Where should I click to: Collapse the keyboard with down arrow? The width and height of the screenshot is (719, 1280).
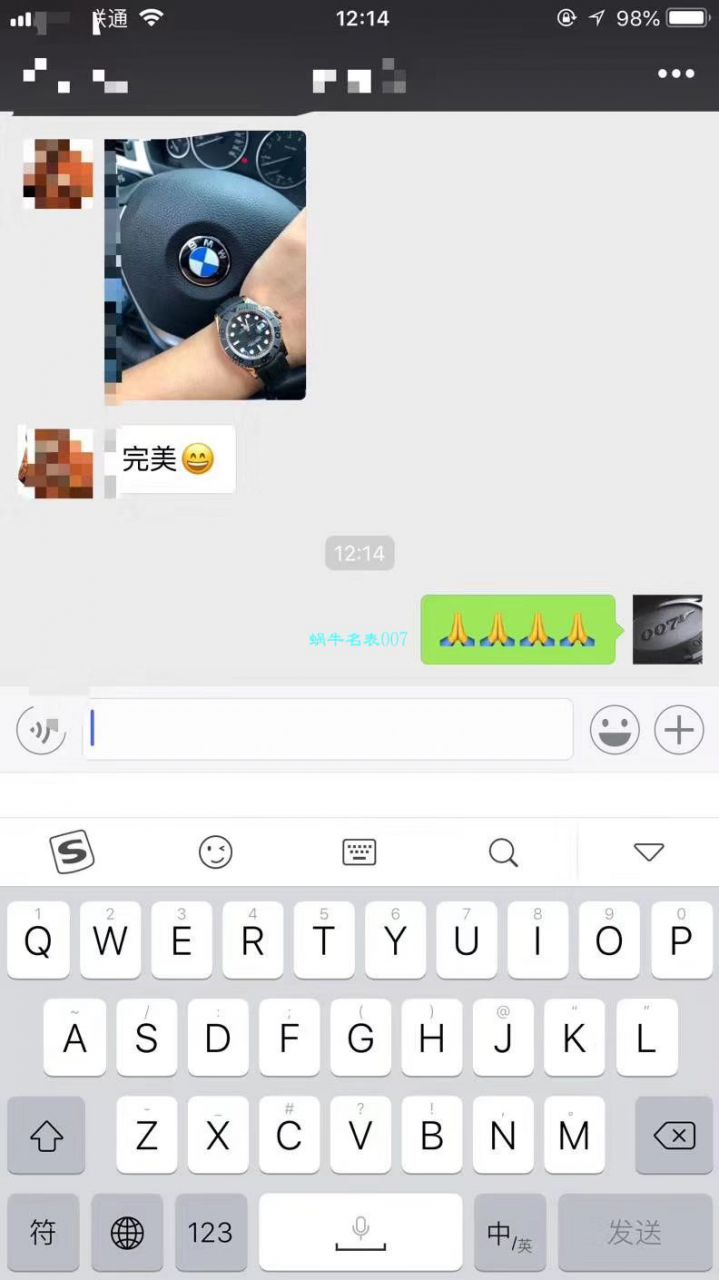coord(649,852)
